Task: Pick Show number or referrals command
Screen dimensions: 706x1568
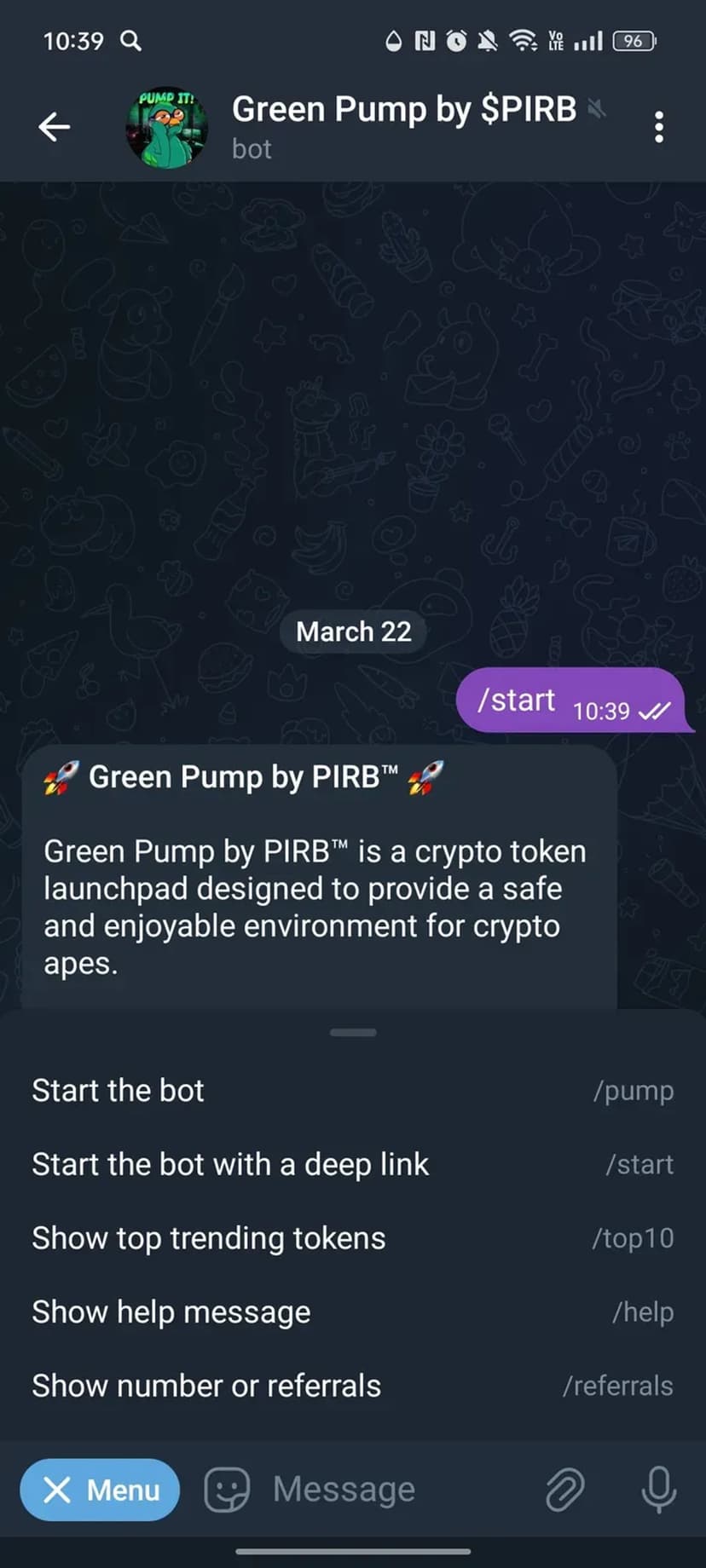Action: point(353,1386)
